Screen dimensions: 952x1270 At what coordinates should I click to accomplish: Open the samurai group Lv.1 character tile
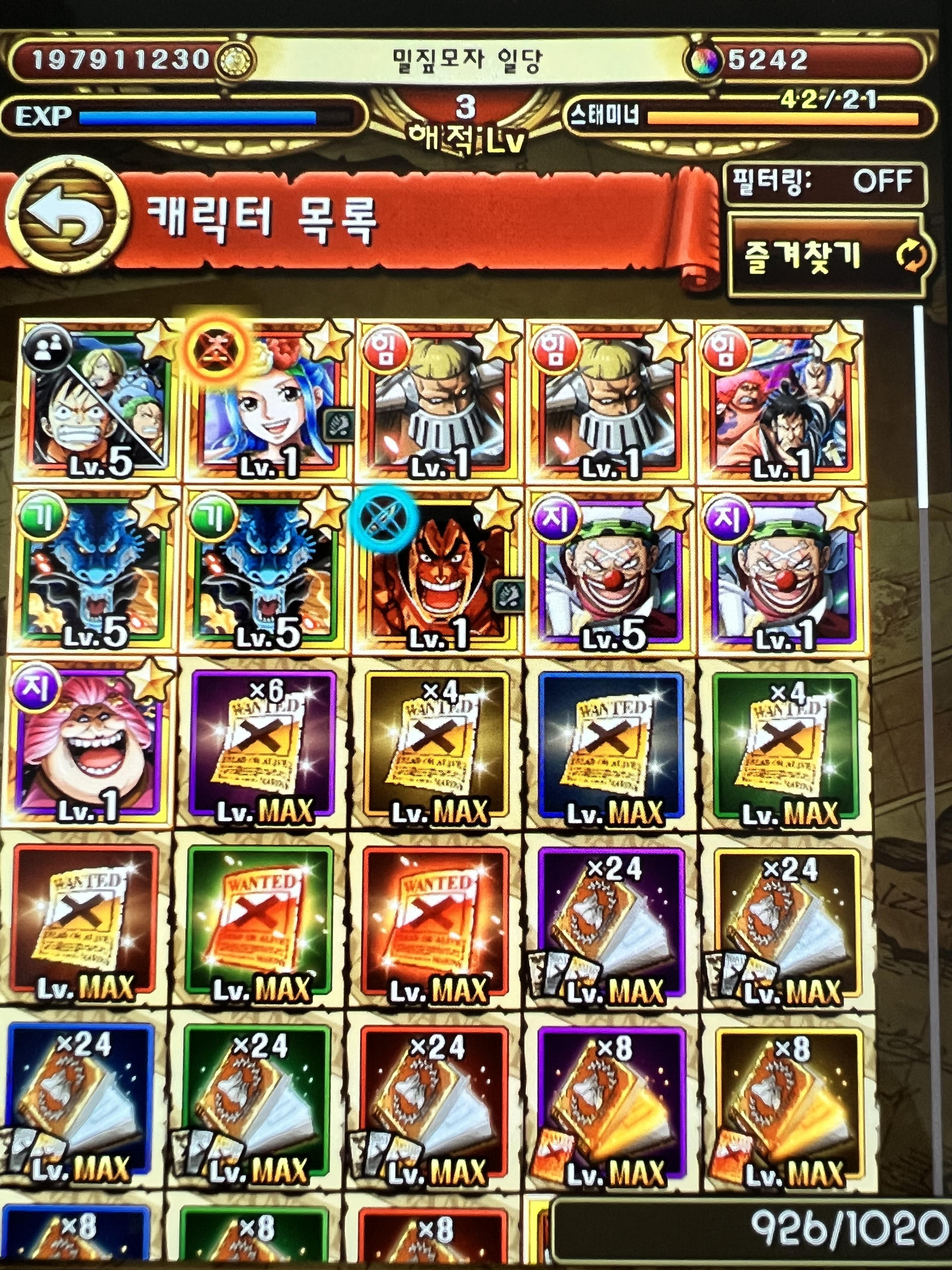(x=780, y=402)
